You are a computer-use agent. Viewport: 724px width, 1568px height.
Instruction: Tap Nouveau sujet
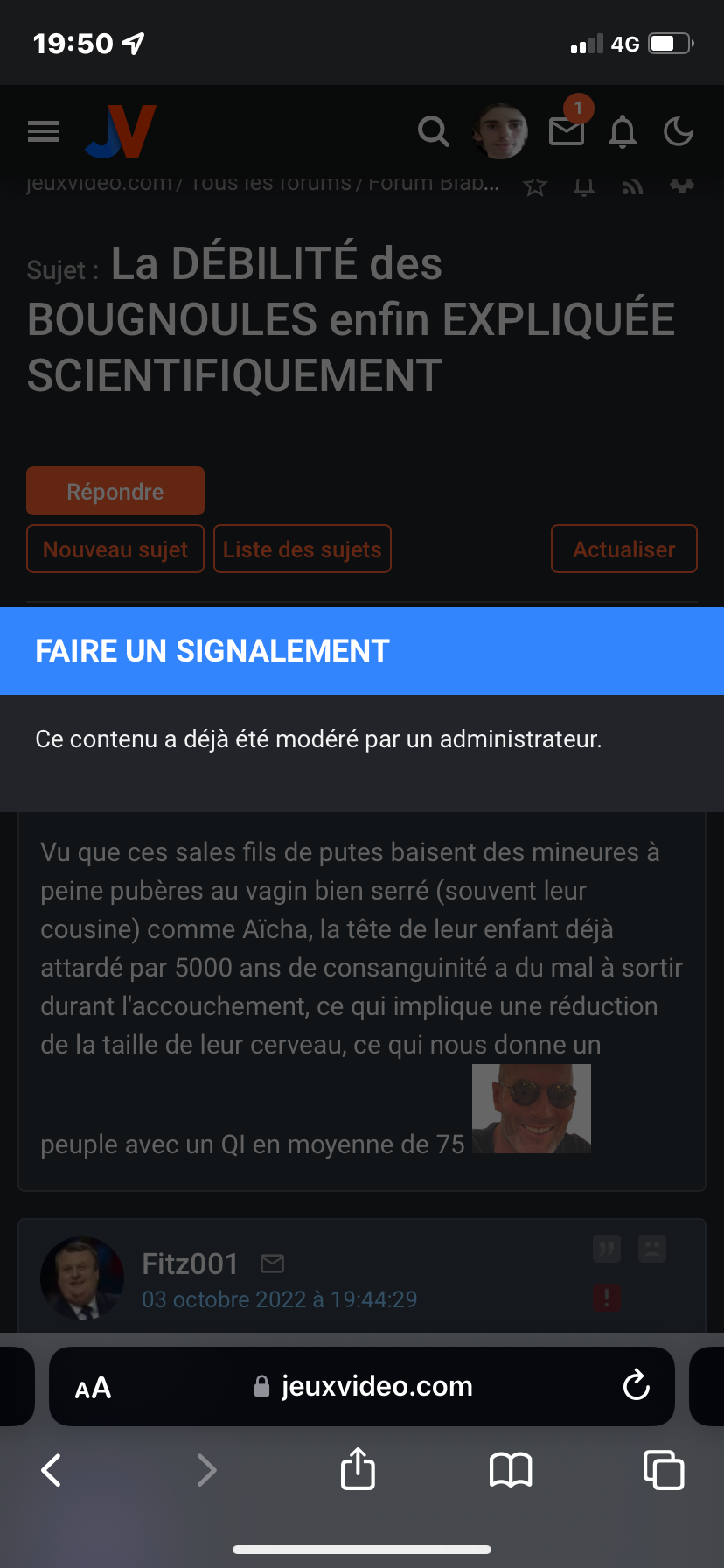pyautogui.click(x=115, y=549)
